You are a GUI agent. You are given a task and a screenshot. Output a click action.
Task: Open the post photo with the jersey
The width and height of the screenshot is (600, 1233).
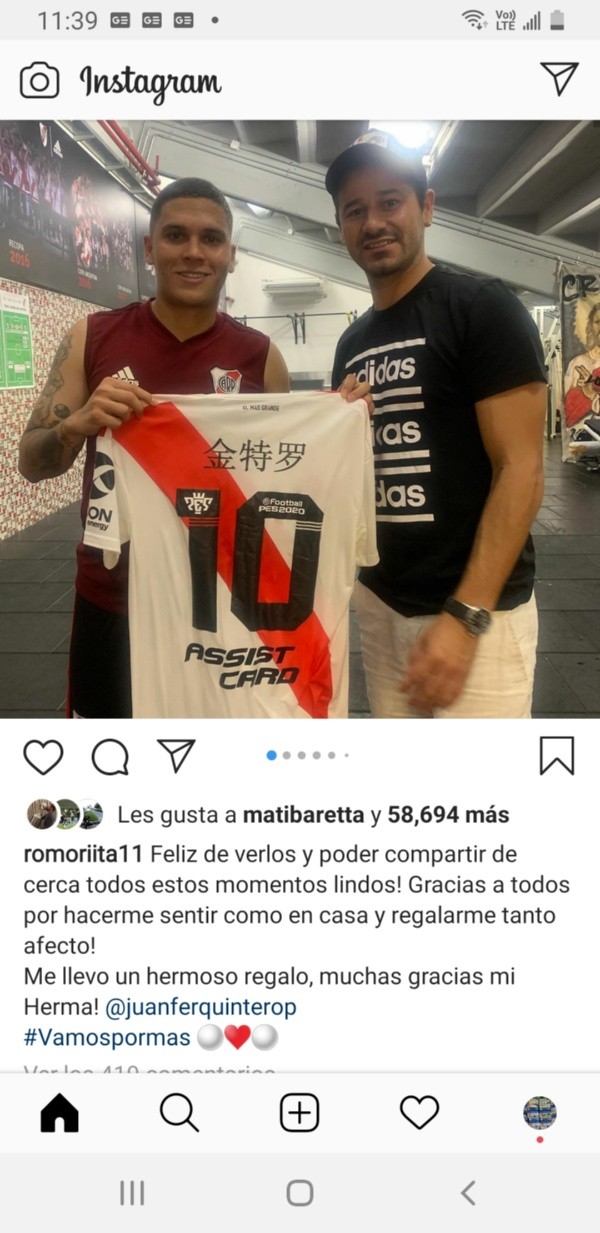pos(300,420)
